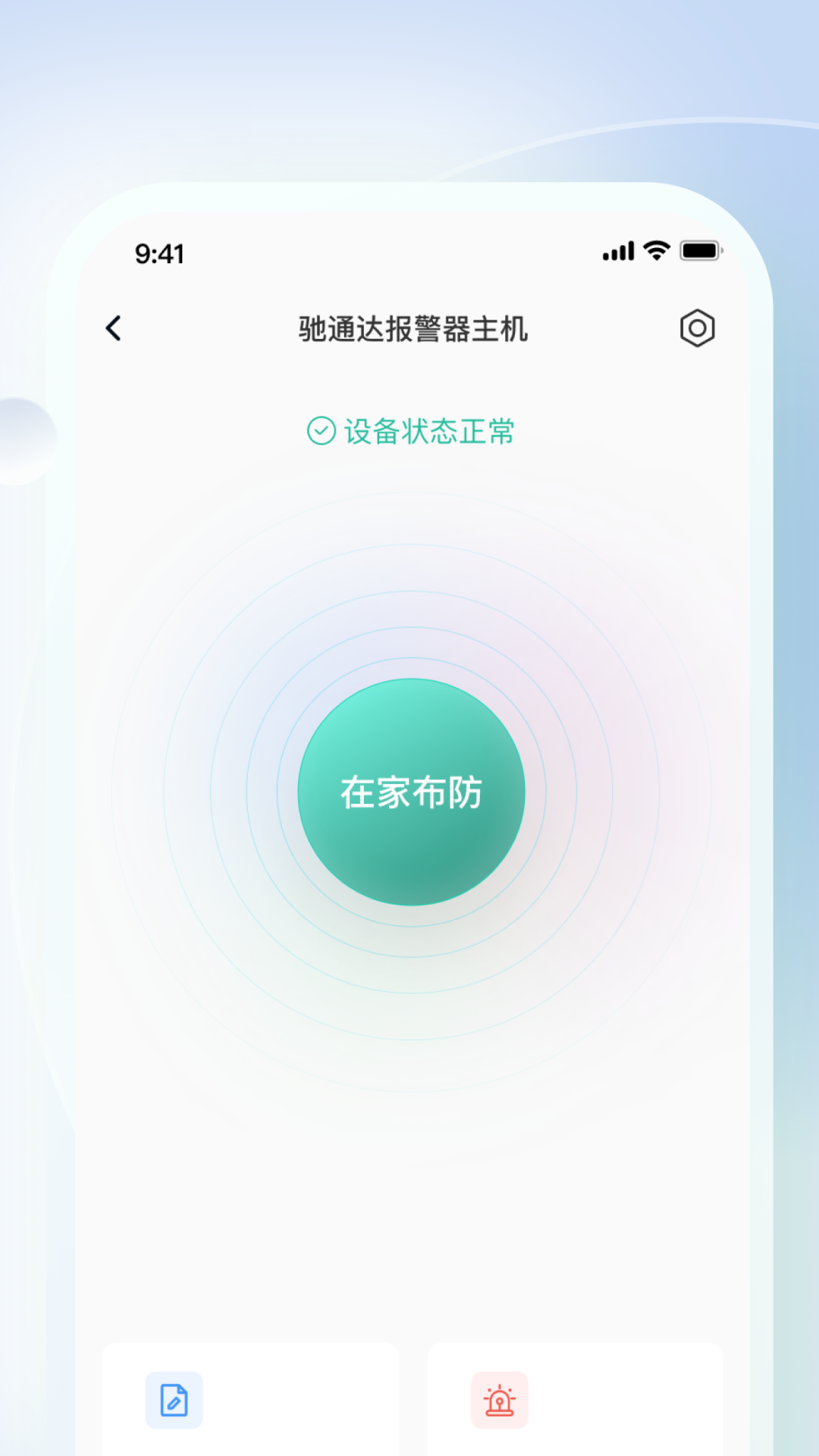This screenshot has width=819, height=1456.
Task: Tap the 驰通达报警器主机 title
Action: click(x=413, y=329)
